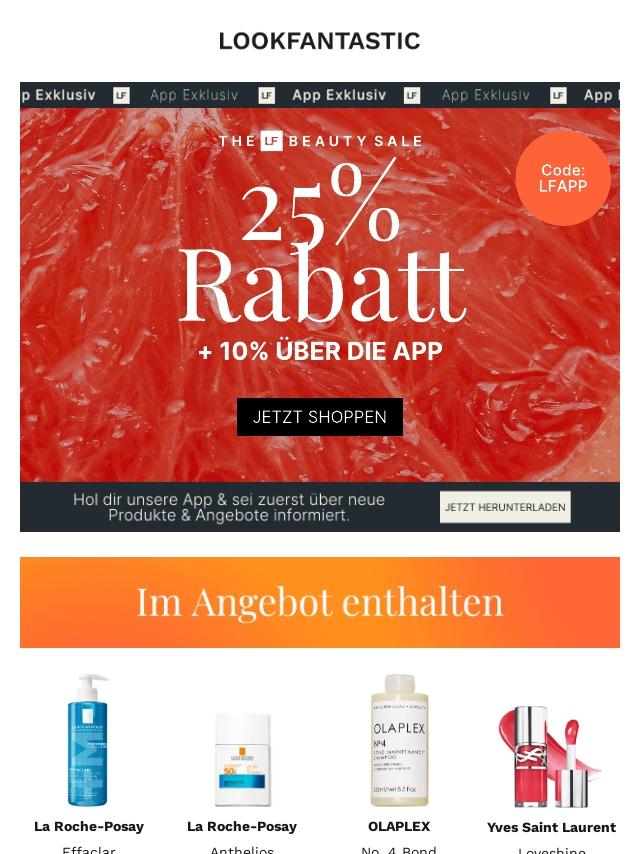640x854 pixels.
Task: Tap the JETZT SHOPPEN button
Action: 320,417
